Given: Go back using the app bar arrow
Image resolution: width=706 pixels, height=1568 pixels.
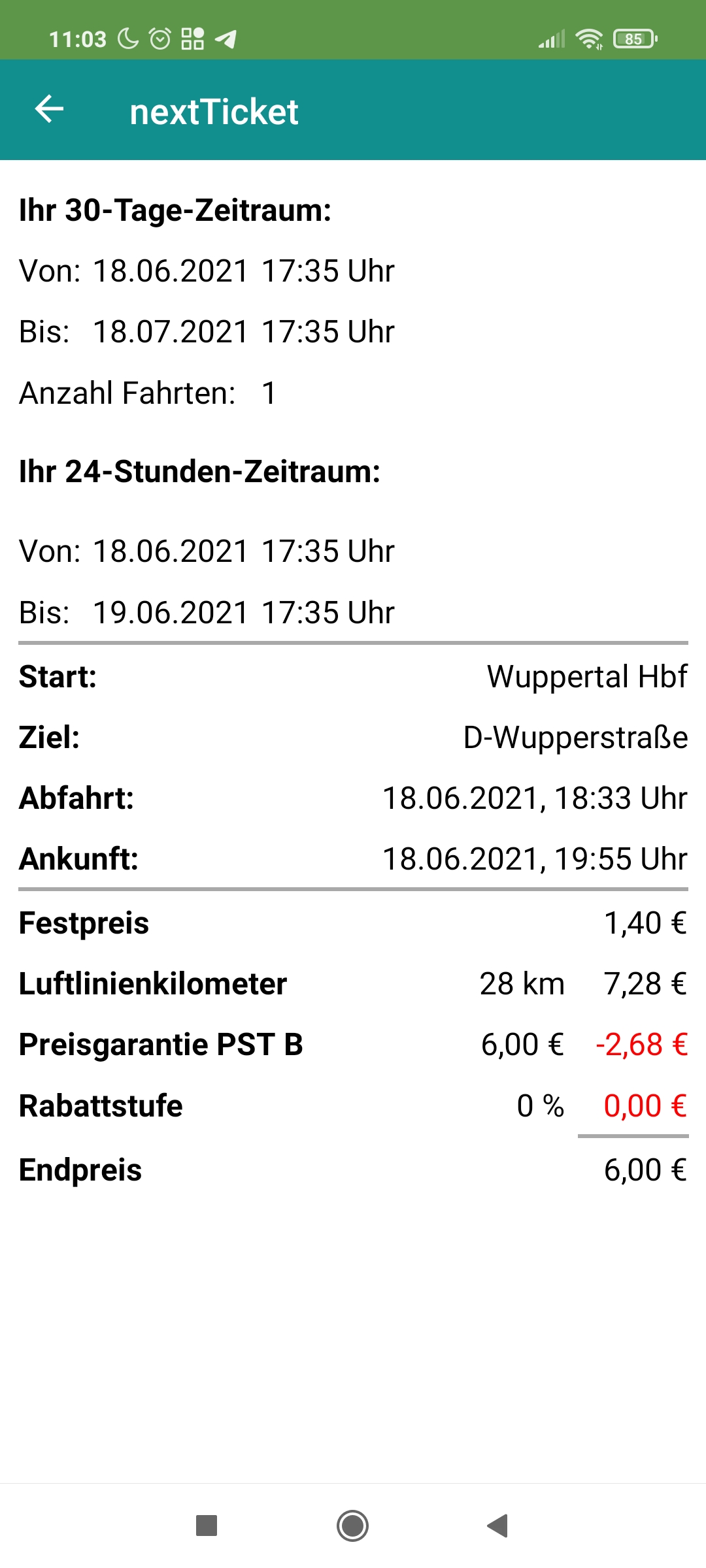Looking at the screenshot, I should [49, 109].
